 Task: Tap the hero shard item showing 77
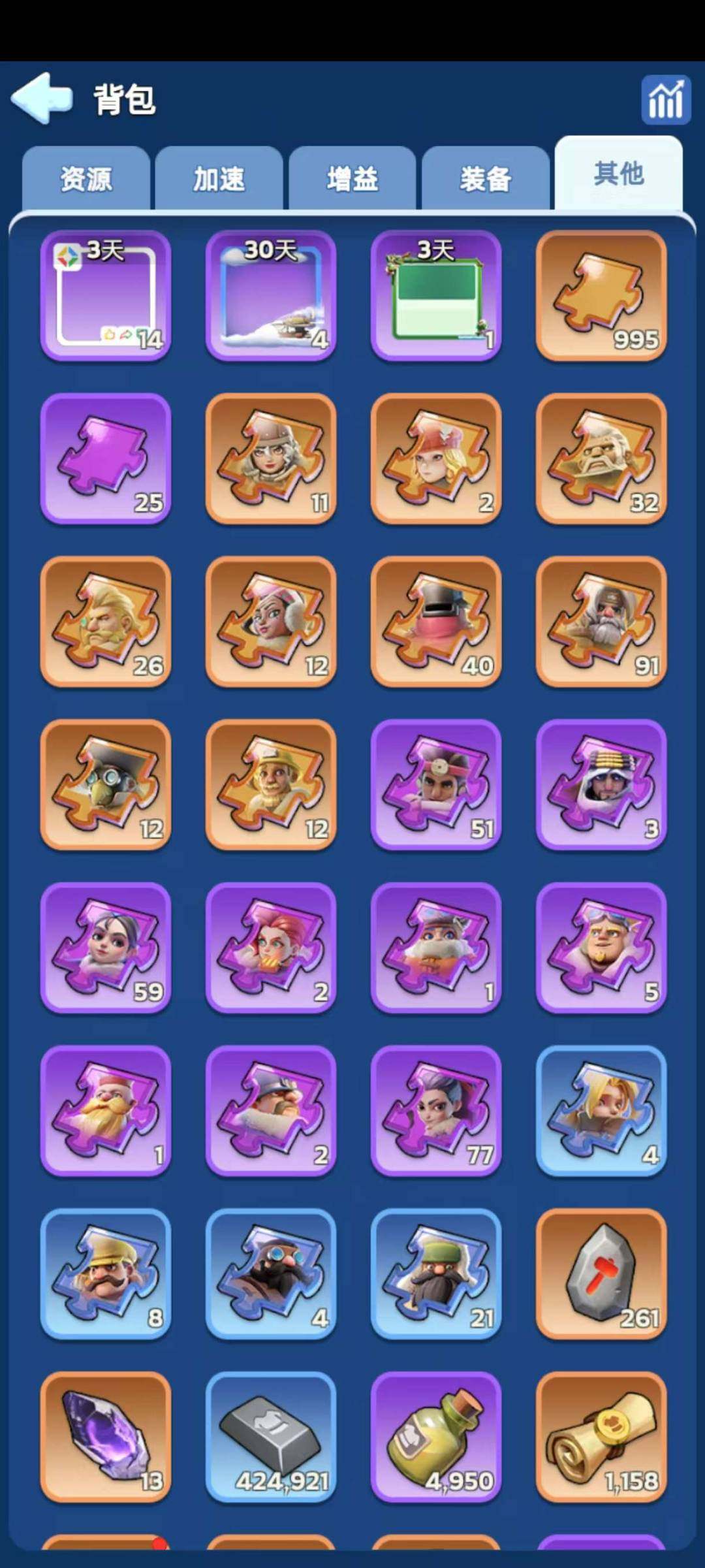coord(436,1111)
